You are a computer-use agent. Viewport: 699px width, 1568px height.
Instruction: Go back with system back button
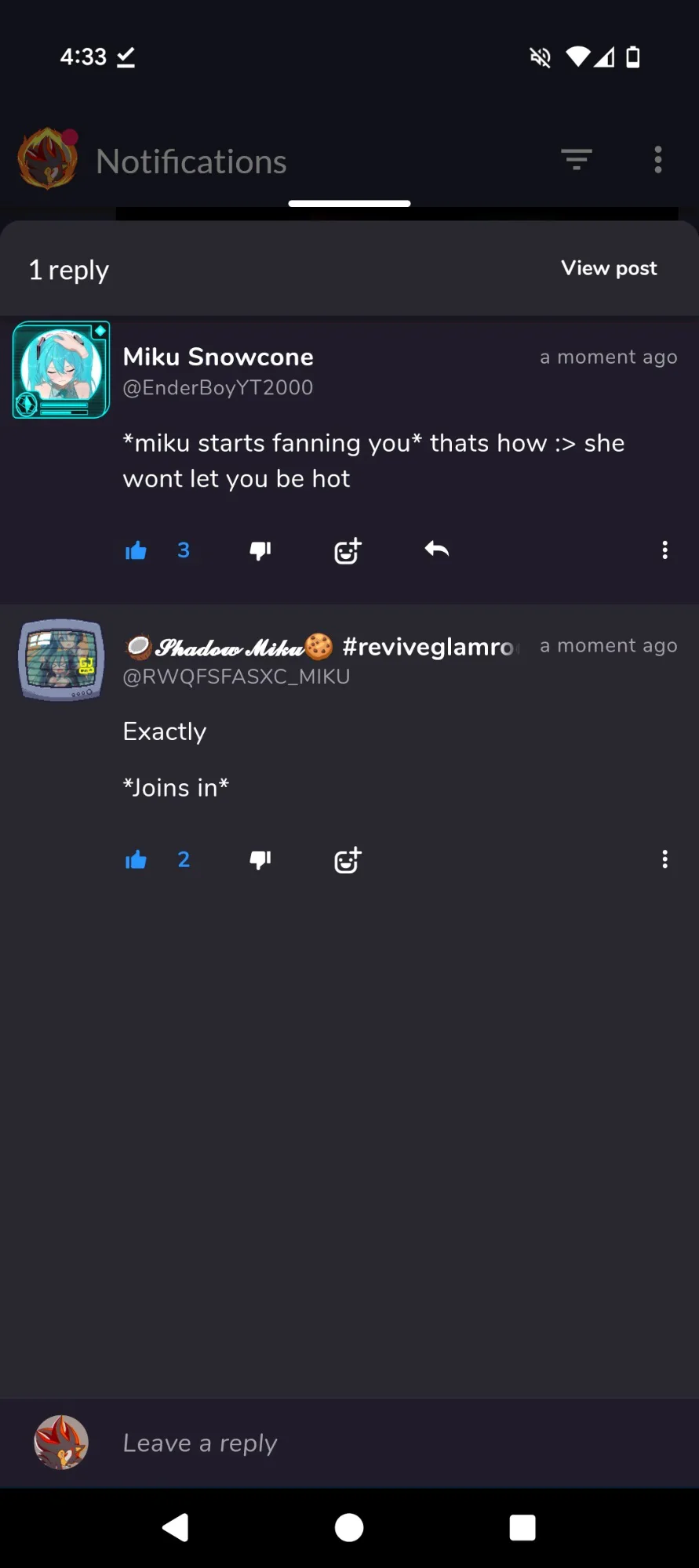pos(176,1527)
